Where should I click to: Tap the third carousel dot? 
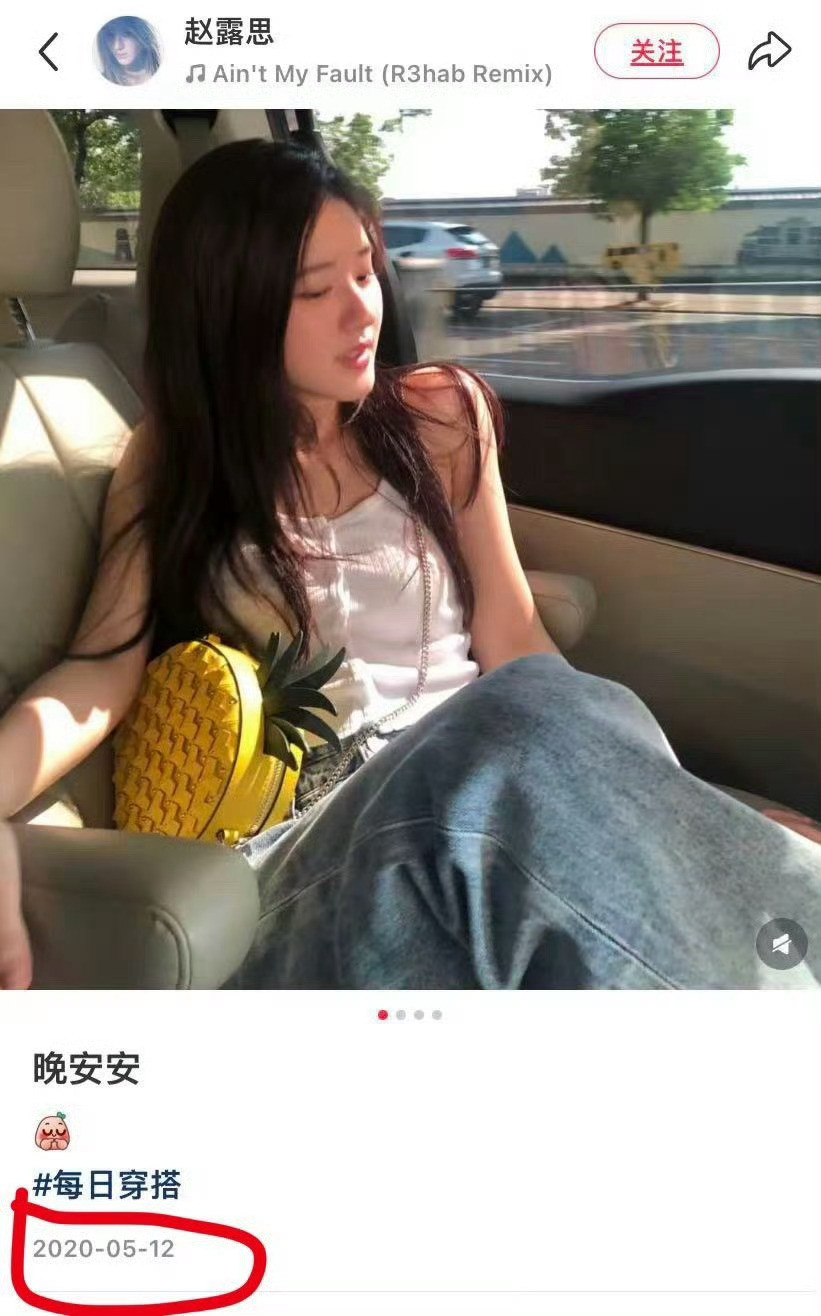coord(417,1013)
